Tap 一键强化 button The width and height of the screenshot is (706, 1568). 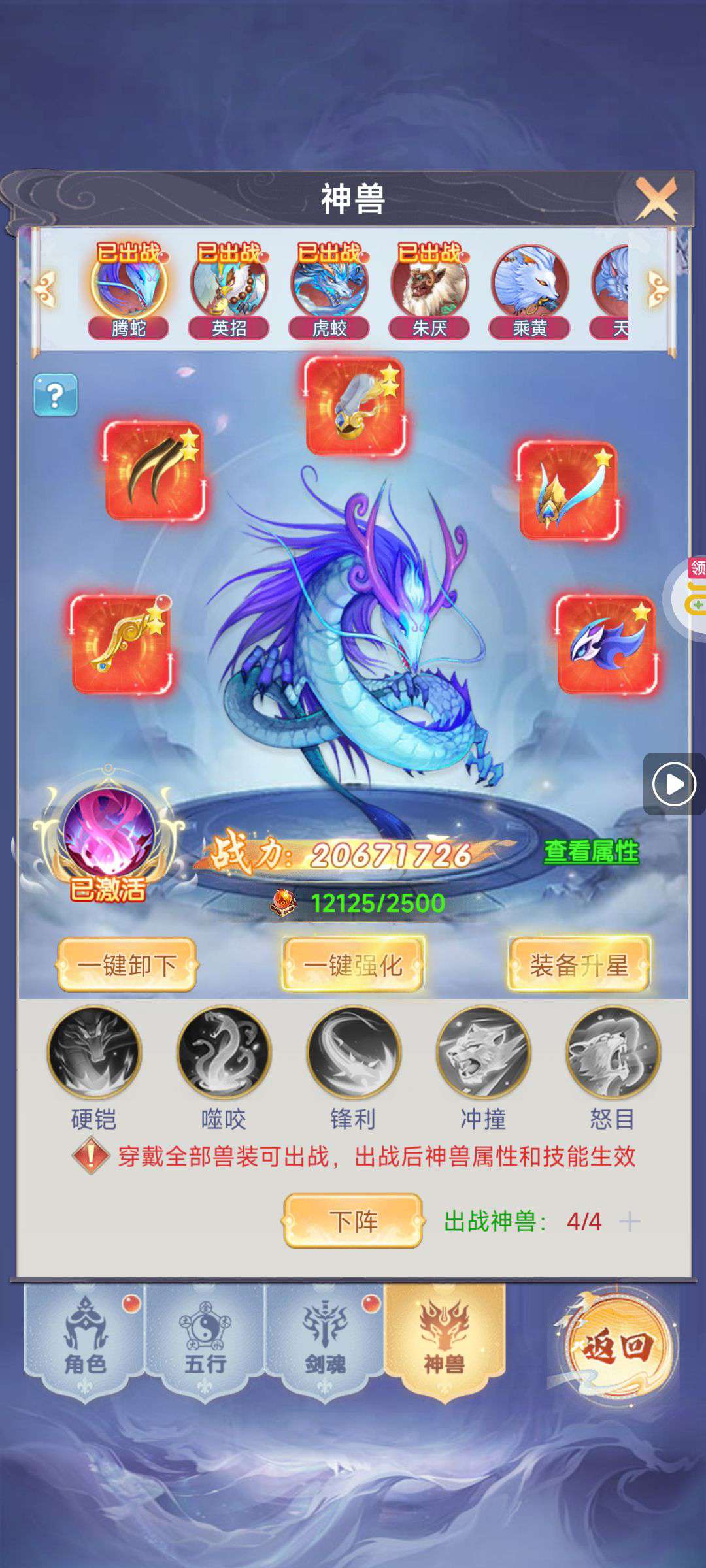click(353, 964)
